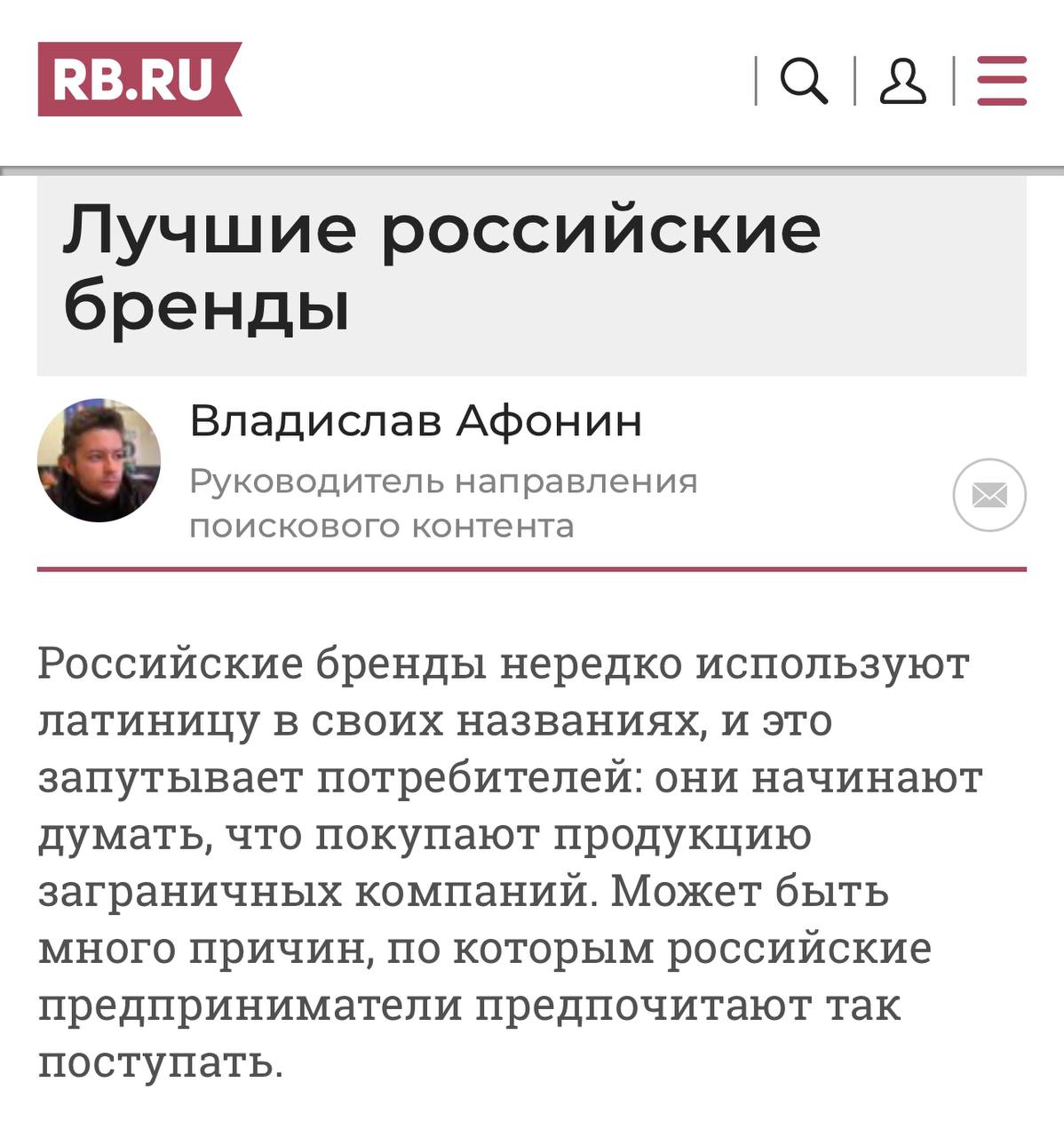Open the hamburger menu
This screenshot has width=1064, height=1137.
pyautogui.click(x=1002, y=81)
